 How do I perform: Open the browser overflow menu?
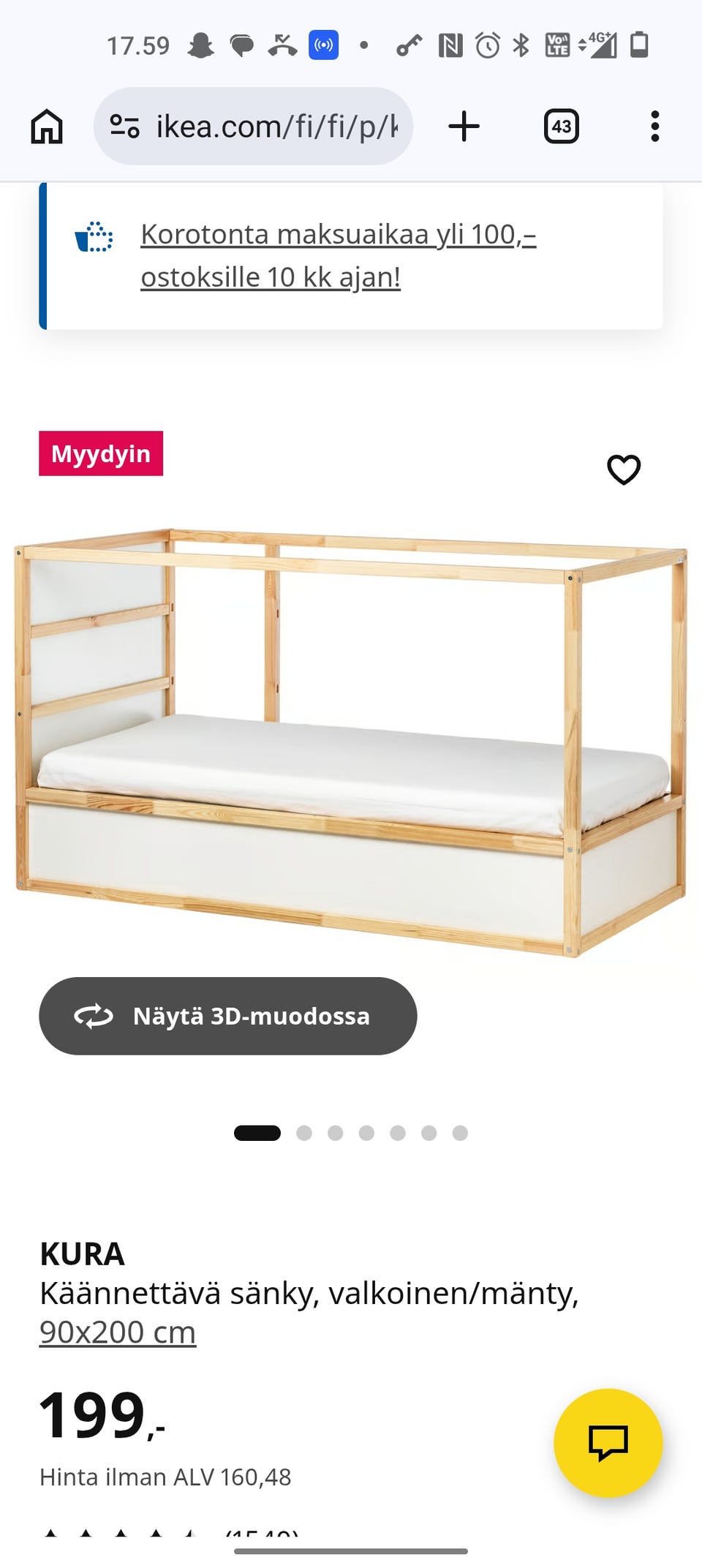(x=654, y=127)
